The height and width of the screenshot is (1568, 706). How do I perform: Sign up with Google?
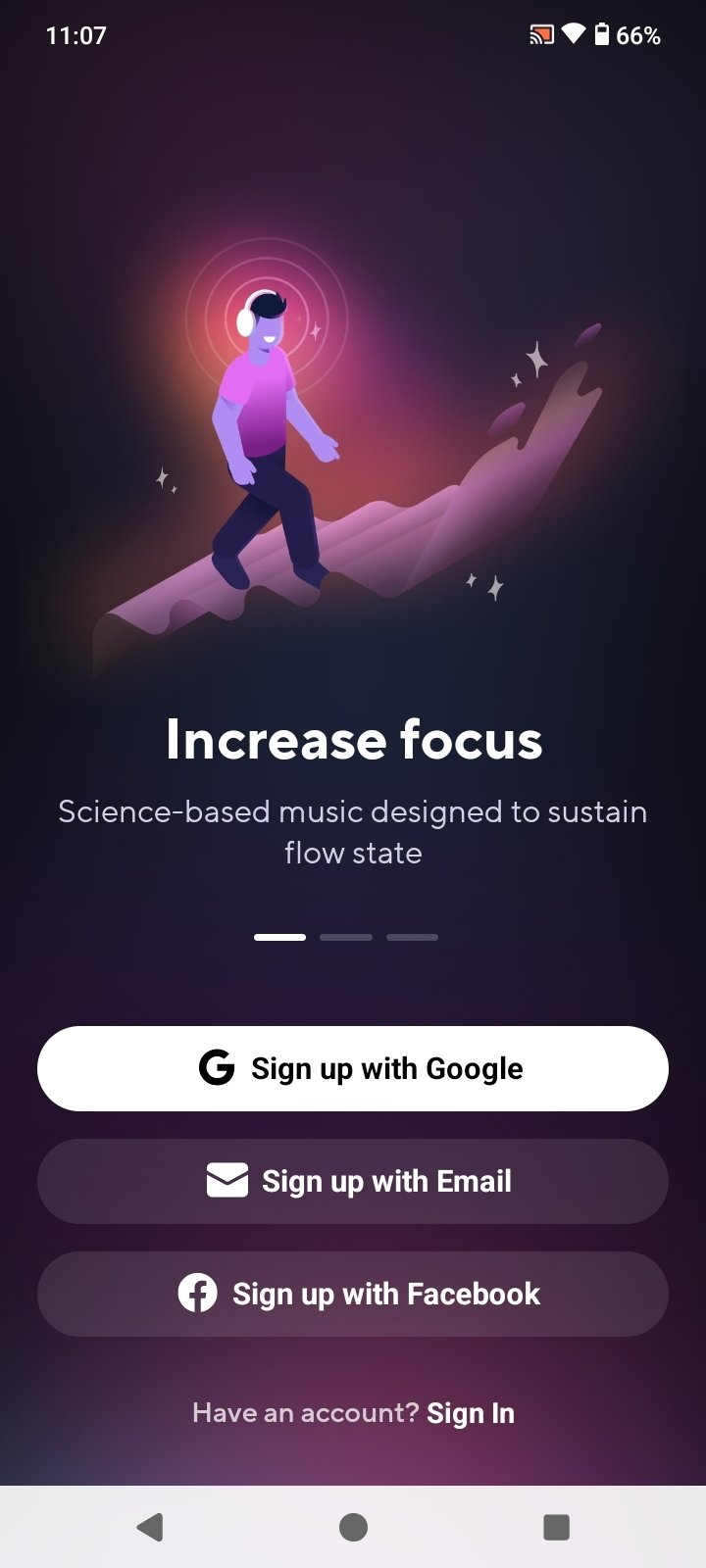pos(353,1068)
